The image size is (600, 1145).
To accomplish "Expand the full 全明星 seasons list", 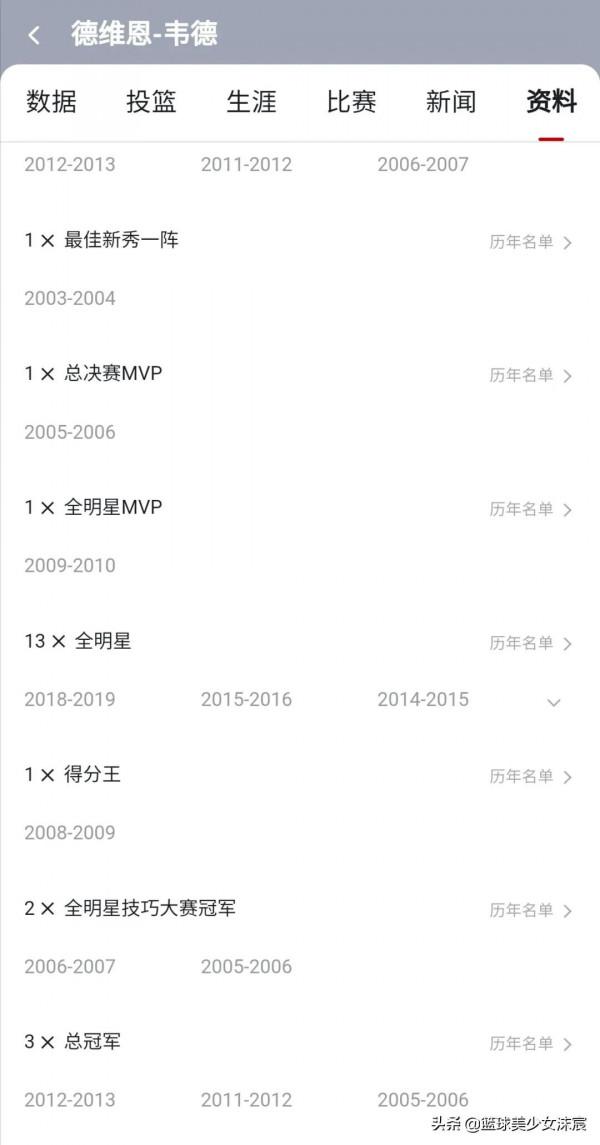I will 554,702.
